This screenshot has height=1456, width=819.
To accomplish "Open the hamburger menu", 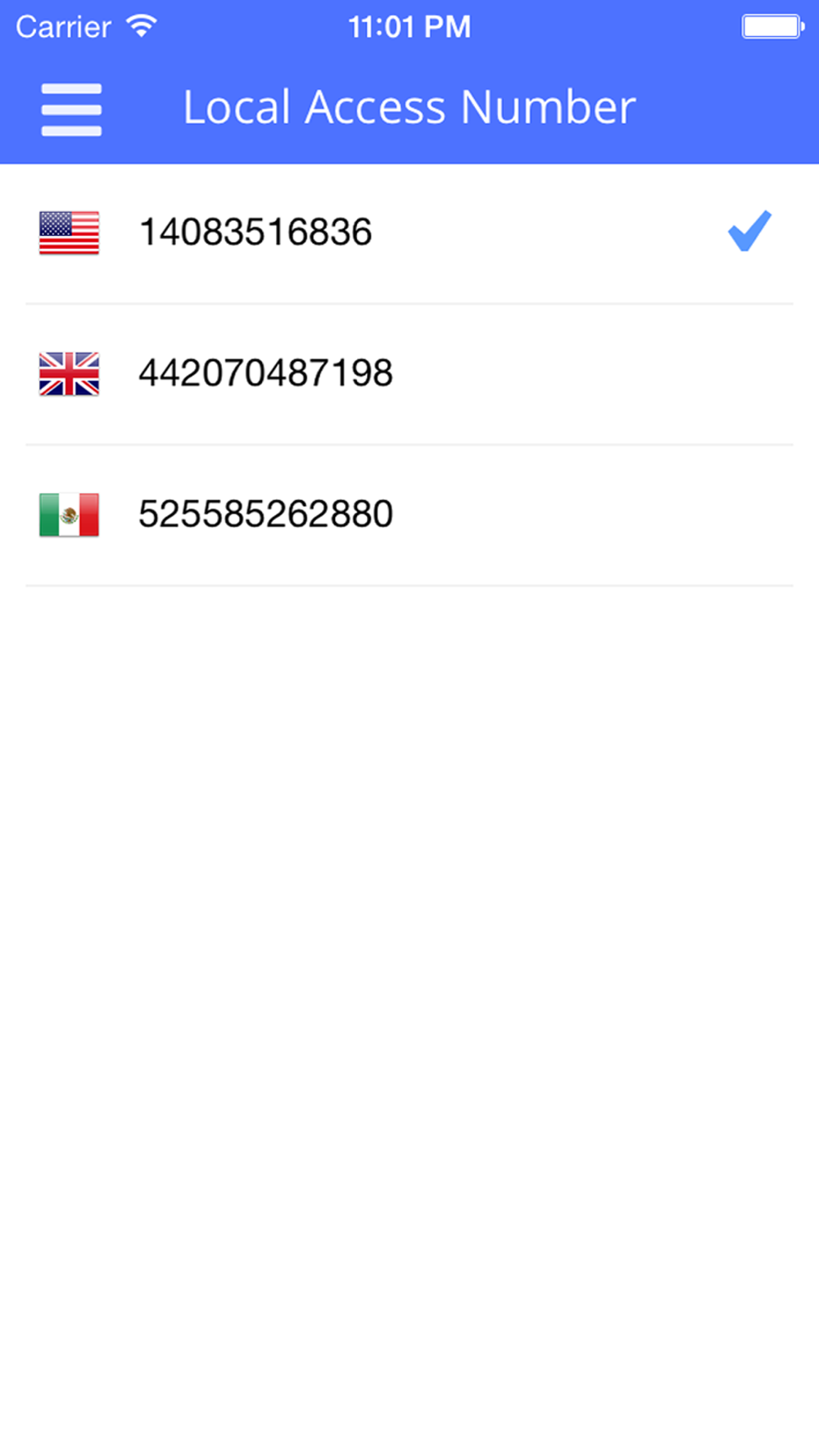I will tap(71, 109).
